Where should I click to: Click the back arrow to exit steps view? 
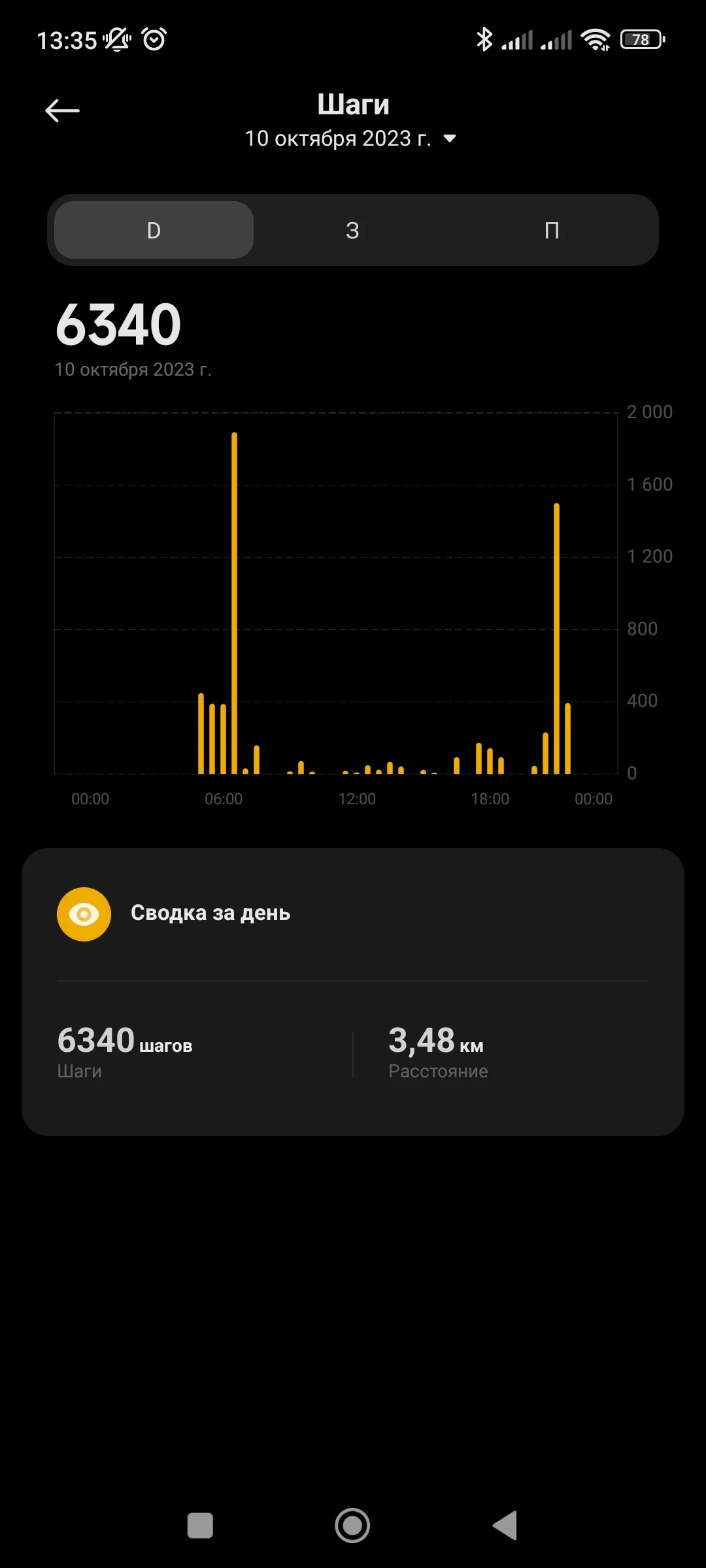(x=62, y=110)
